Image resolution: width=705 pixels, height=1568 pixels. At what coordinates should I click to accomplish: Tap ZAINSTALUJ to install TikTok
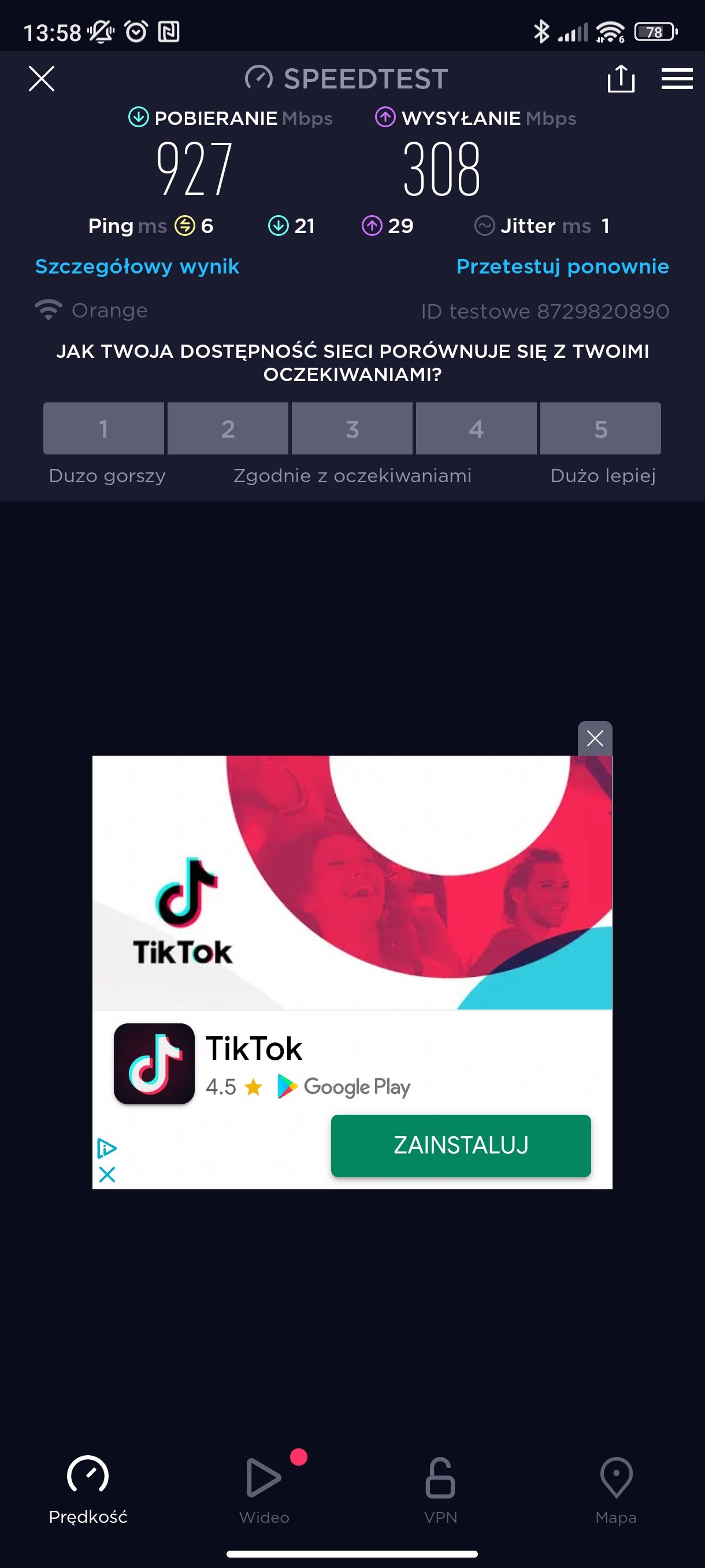[x=461, y=1145]
